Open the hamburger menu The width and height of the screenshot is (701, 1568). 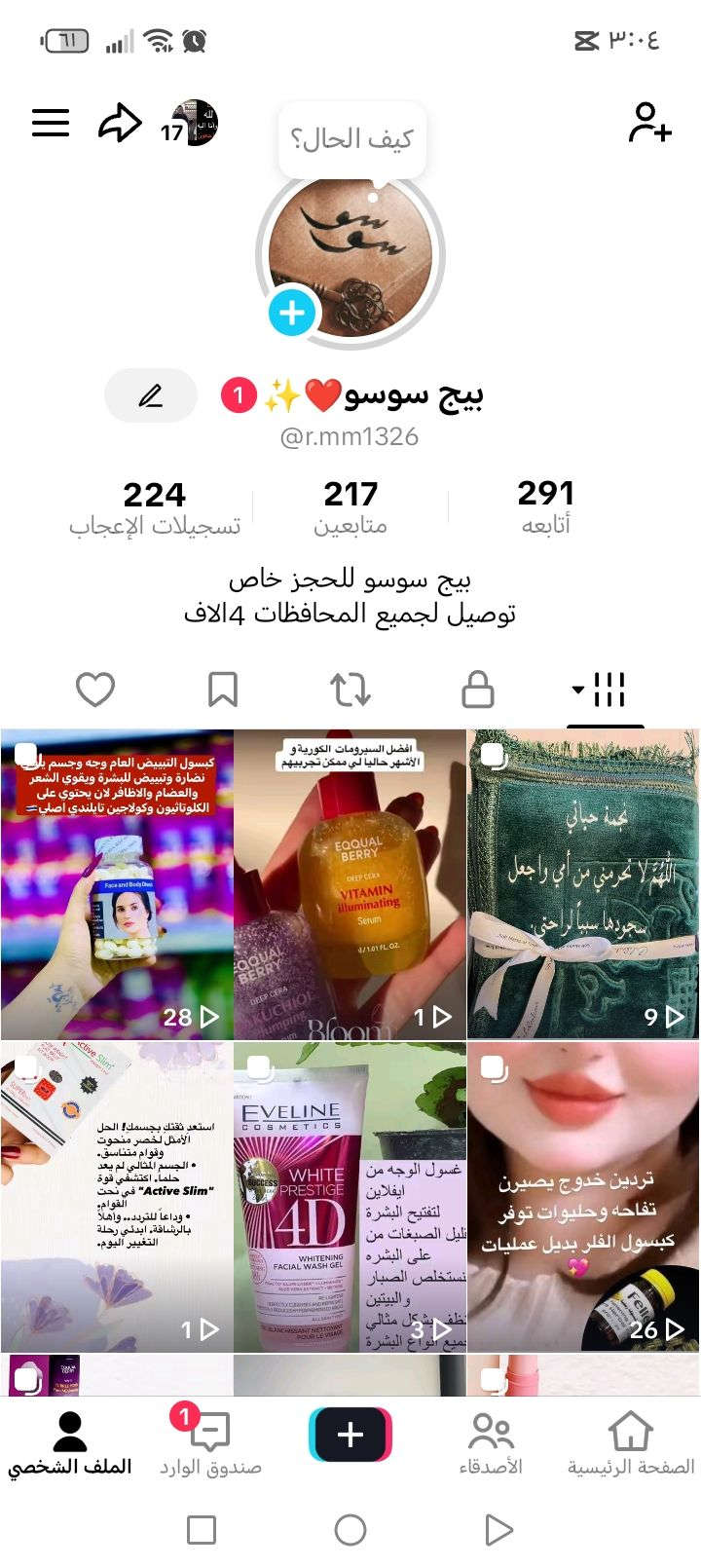pos(51,123)
